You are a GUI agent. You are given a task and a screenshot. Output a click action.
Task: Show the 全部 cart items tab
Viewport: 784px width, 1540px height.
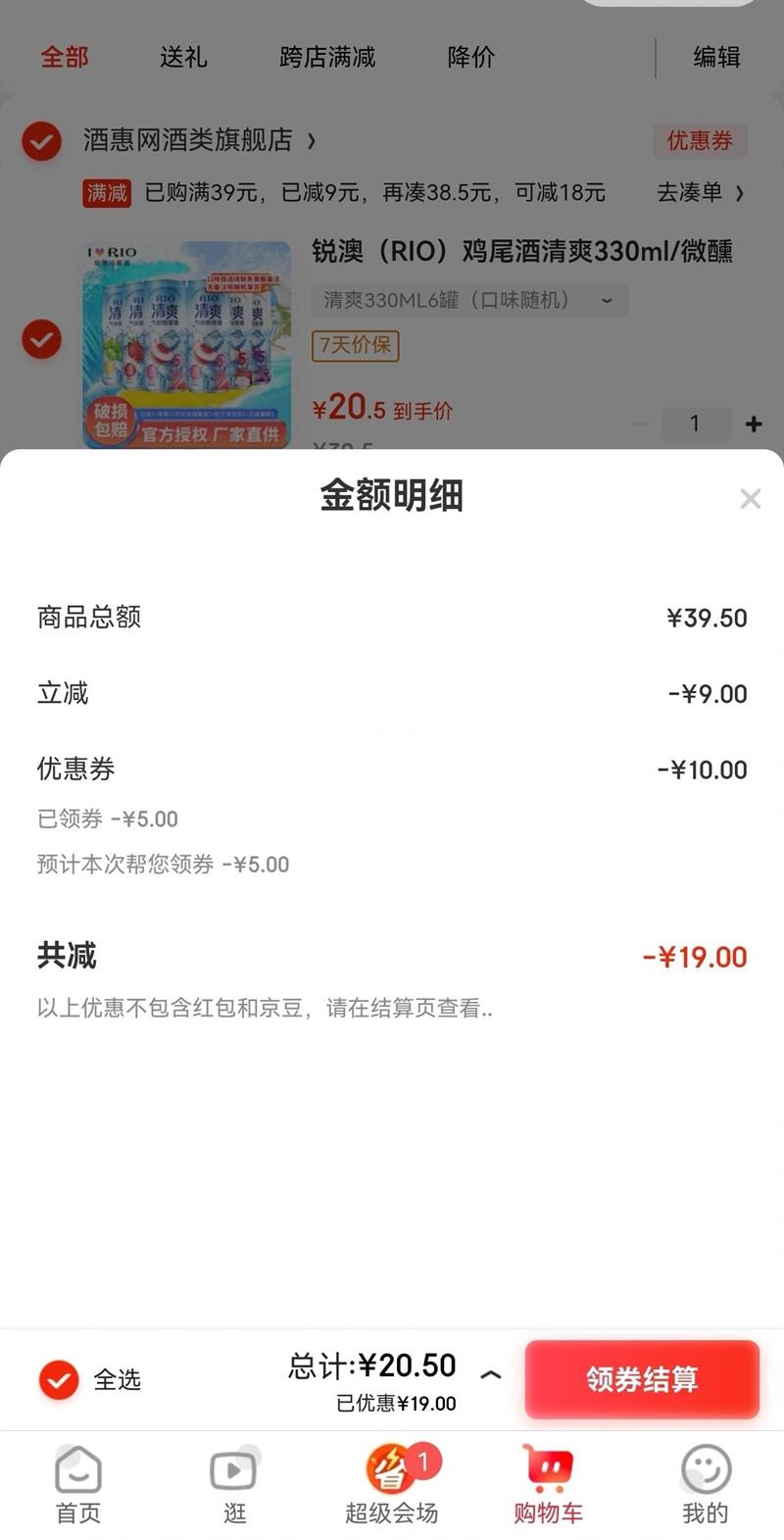point(65,57)
